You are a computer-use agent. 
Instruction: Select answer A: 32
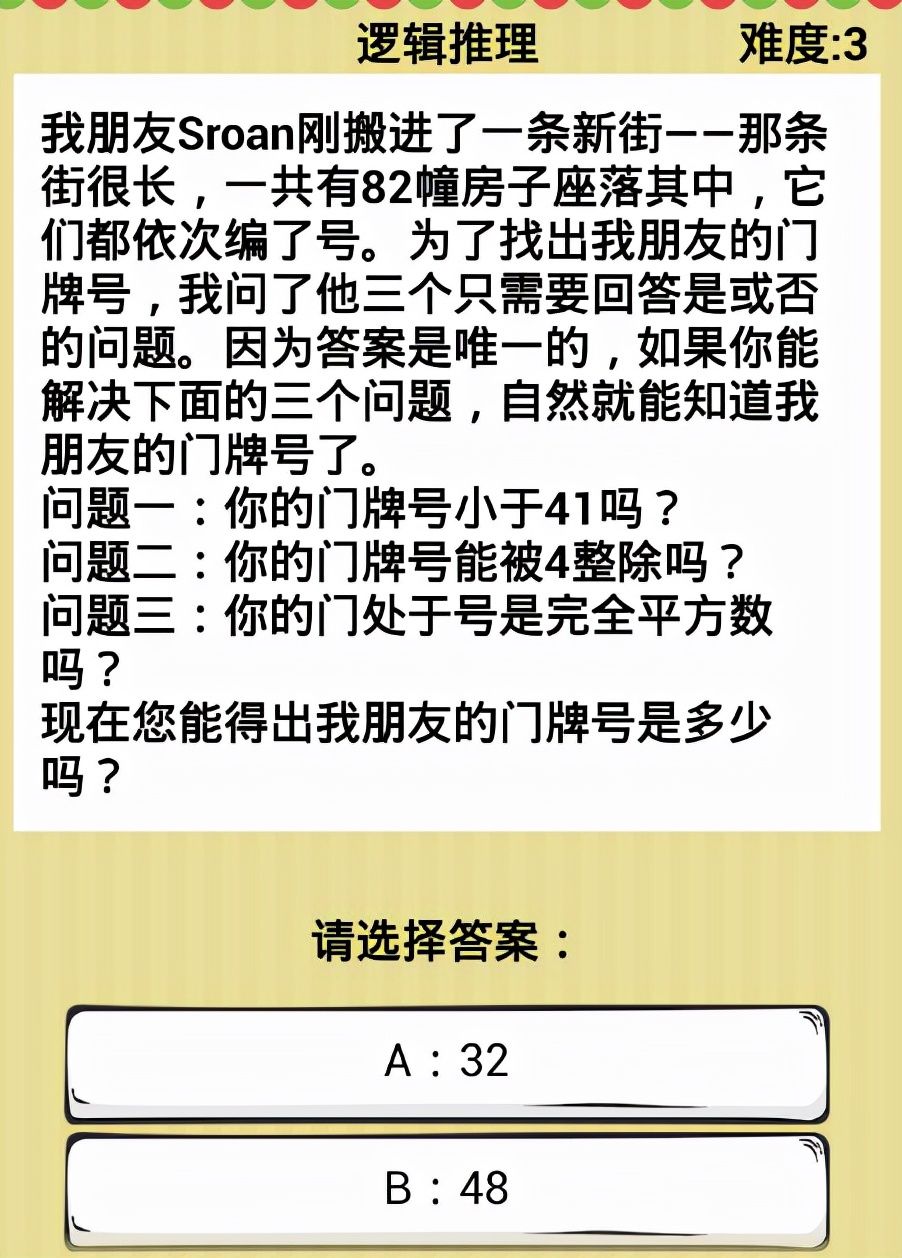pyautogui.click(x=447, y=1062)
